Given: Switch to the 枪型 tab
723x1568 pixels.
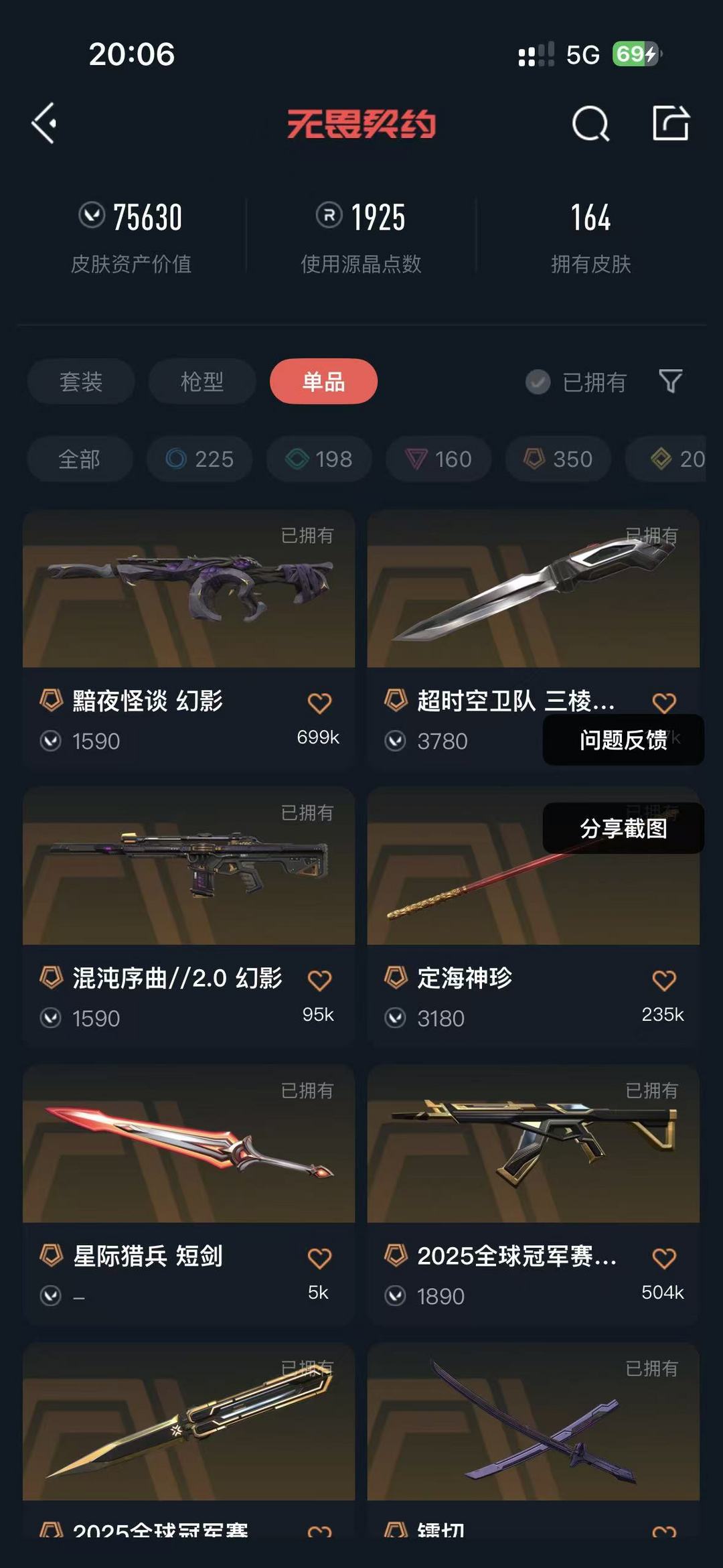Looking at the screenshot, I should click(202, 382).
